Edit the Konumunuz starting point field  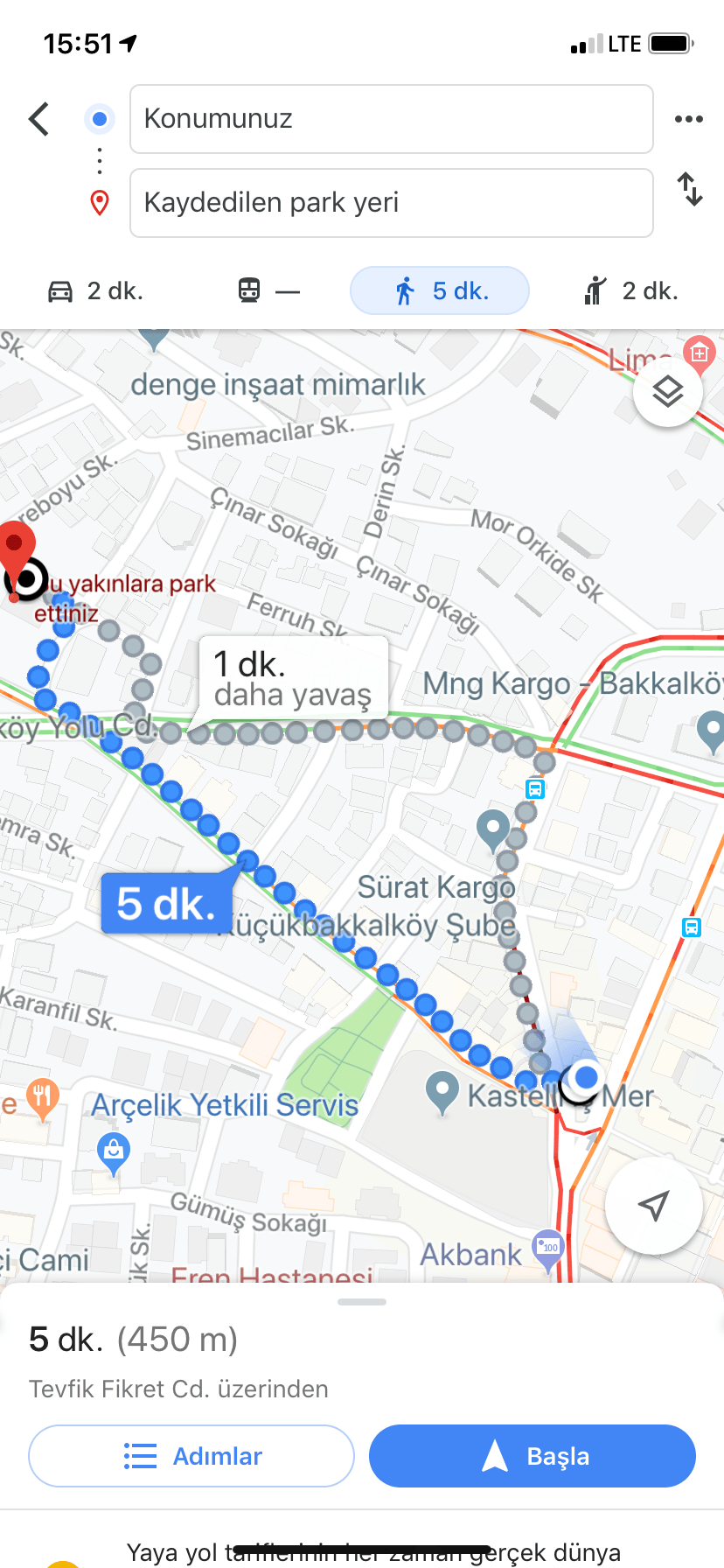pyautogui.click(x=391, y=119)
